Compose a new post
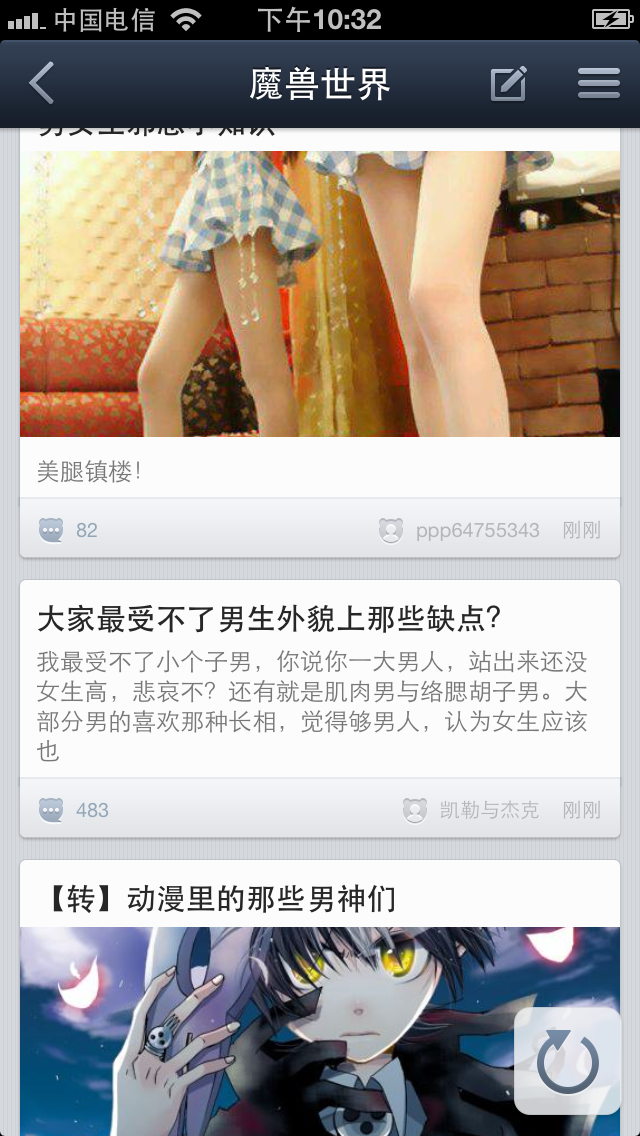 click(x=509, y=84)
